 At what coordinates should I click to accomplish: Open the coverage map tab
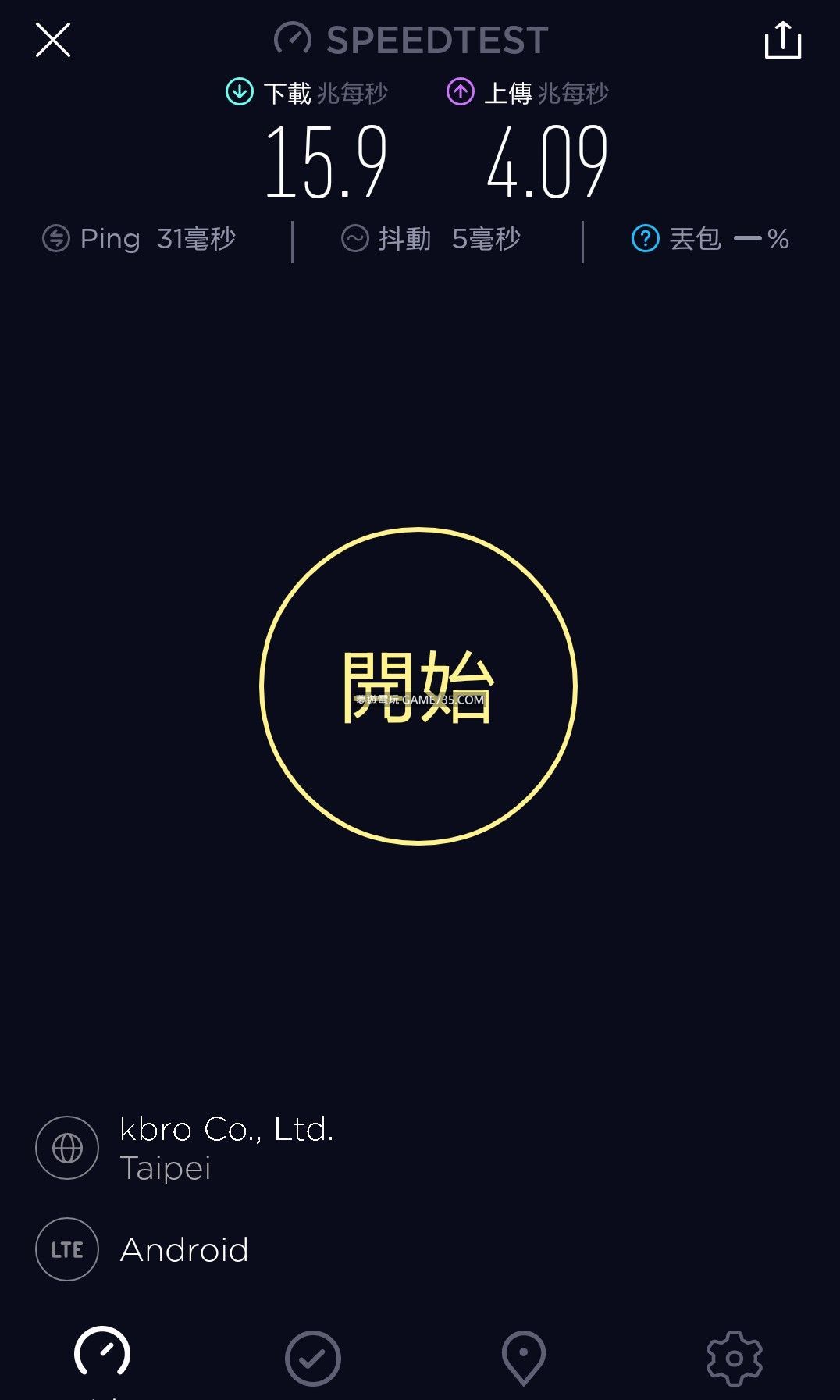pyautogui.click(x=523, y=1359)
